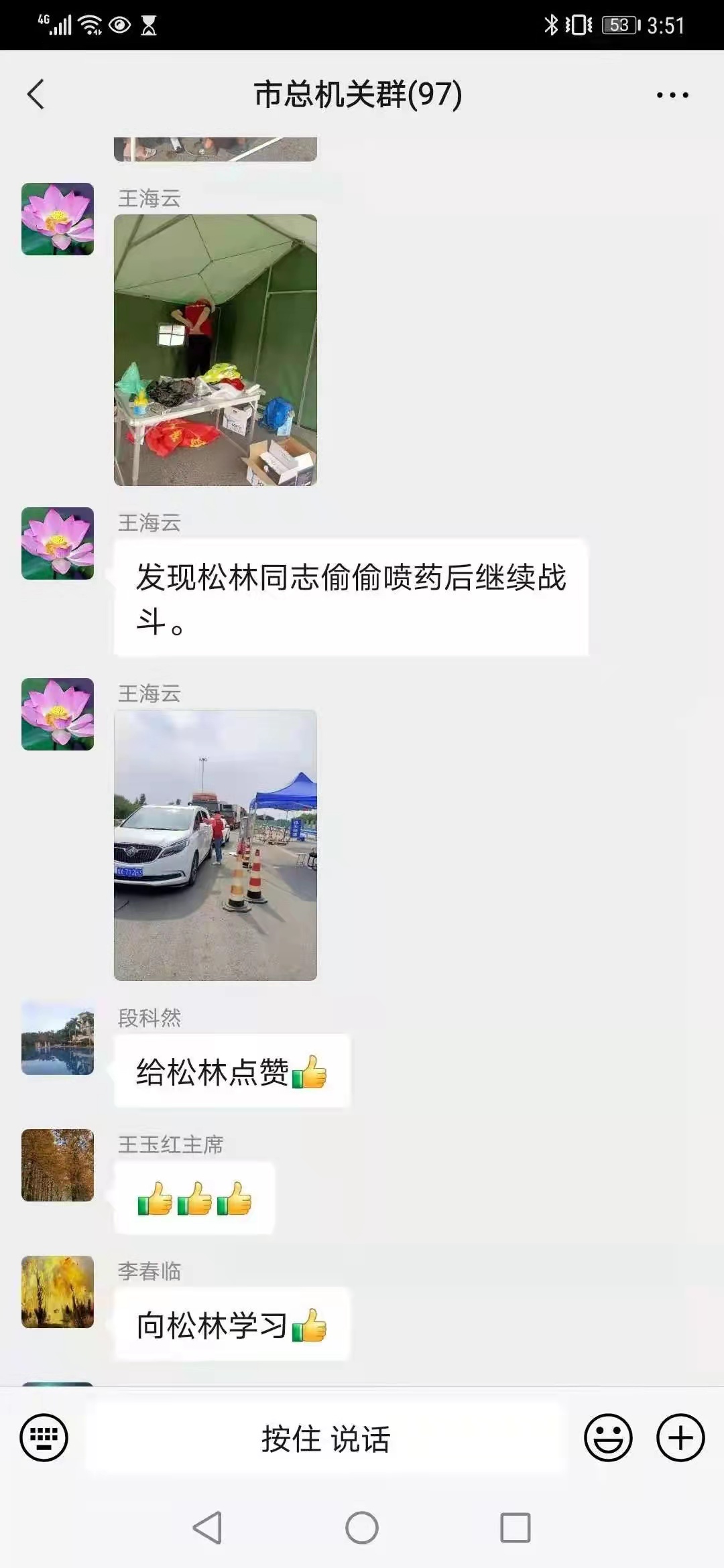Go back from the 市总机关群 chat

point(36,94)
